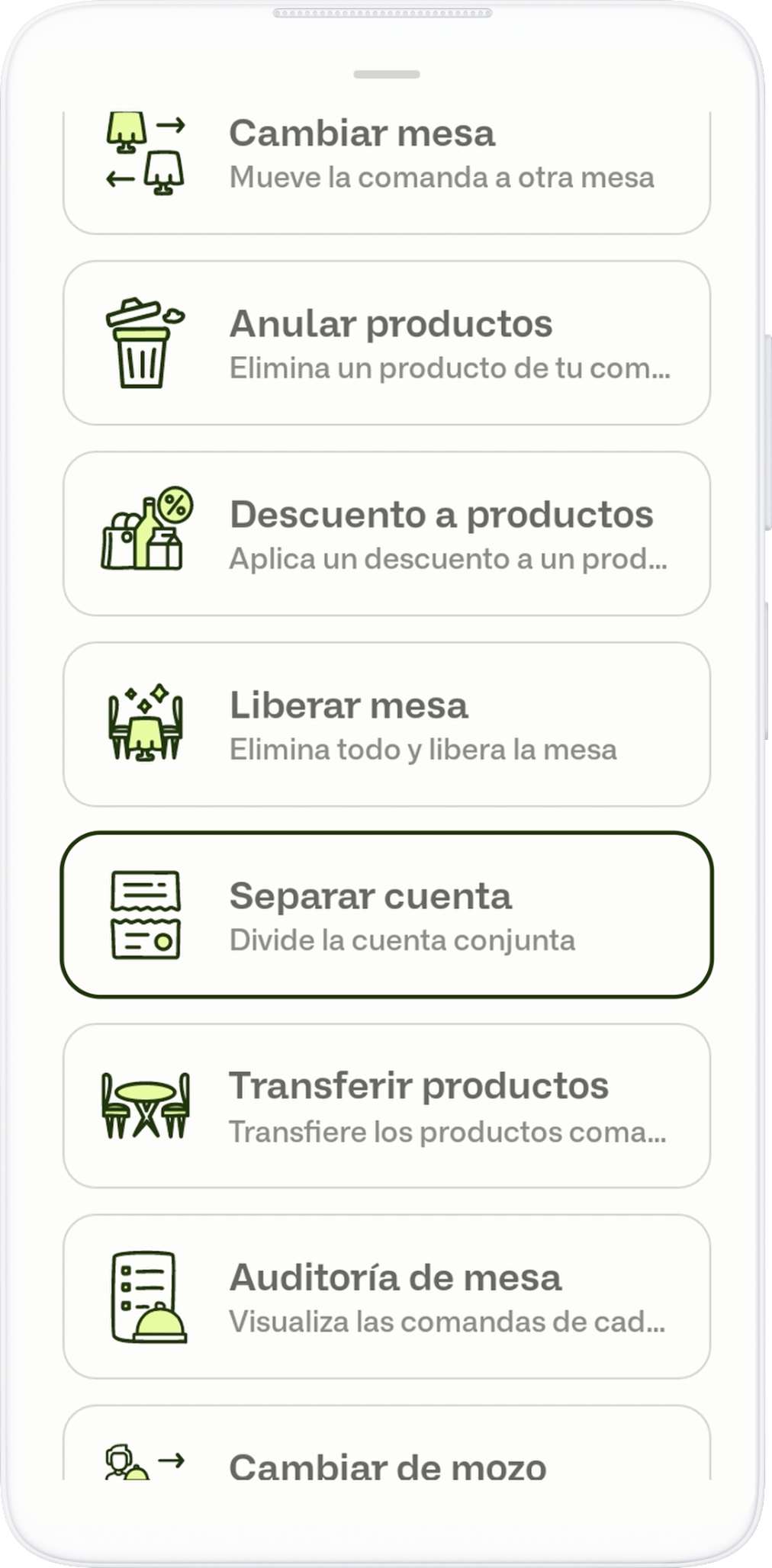Choose Descuento a productos
Screen dimensions: 772x1568
pyautogui.click(x=386, y=534)
